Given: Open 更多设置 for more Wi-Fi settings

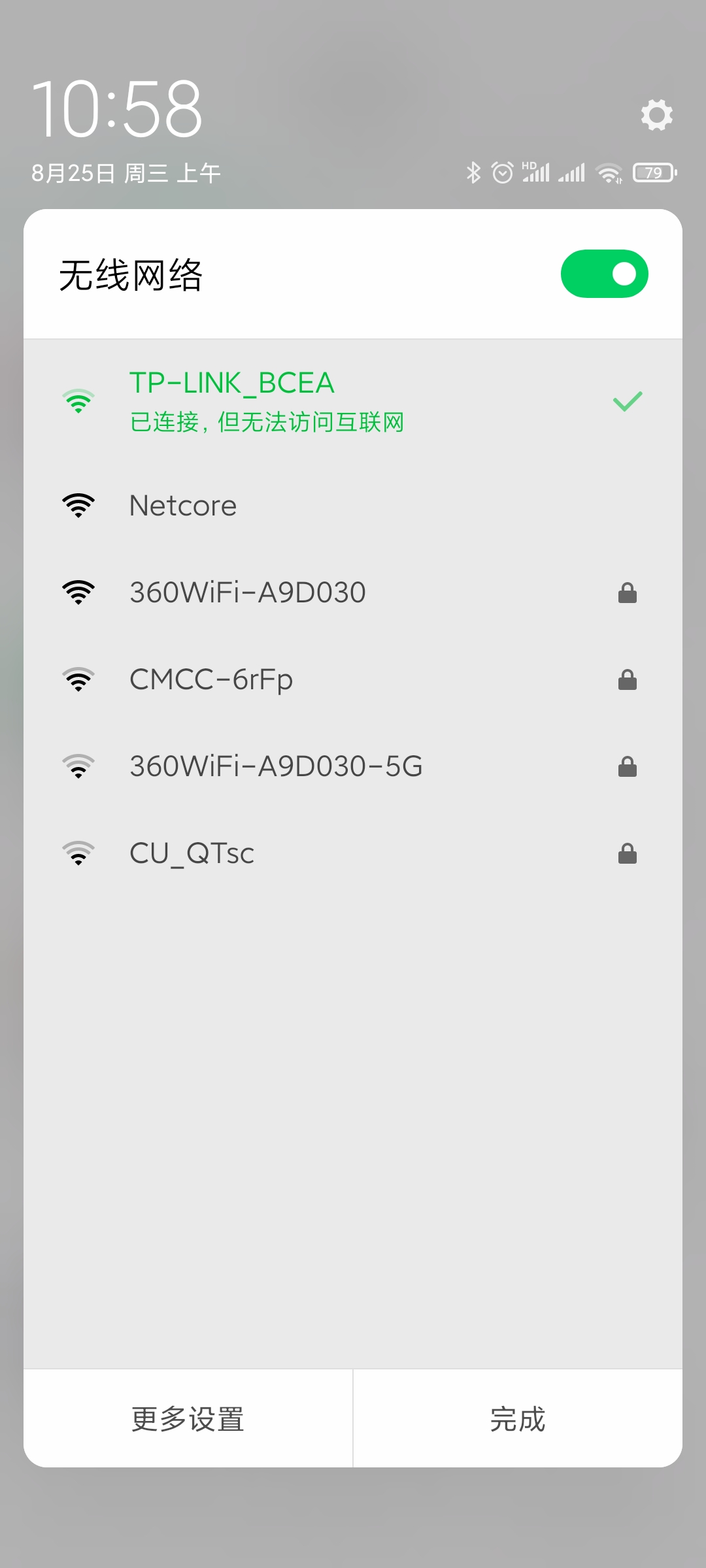Looking at the screenshot, I should coord(188,1419).
